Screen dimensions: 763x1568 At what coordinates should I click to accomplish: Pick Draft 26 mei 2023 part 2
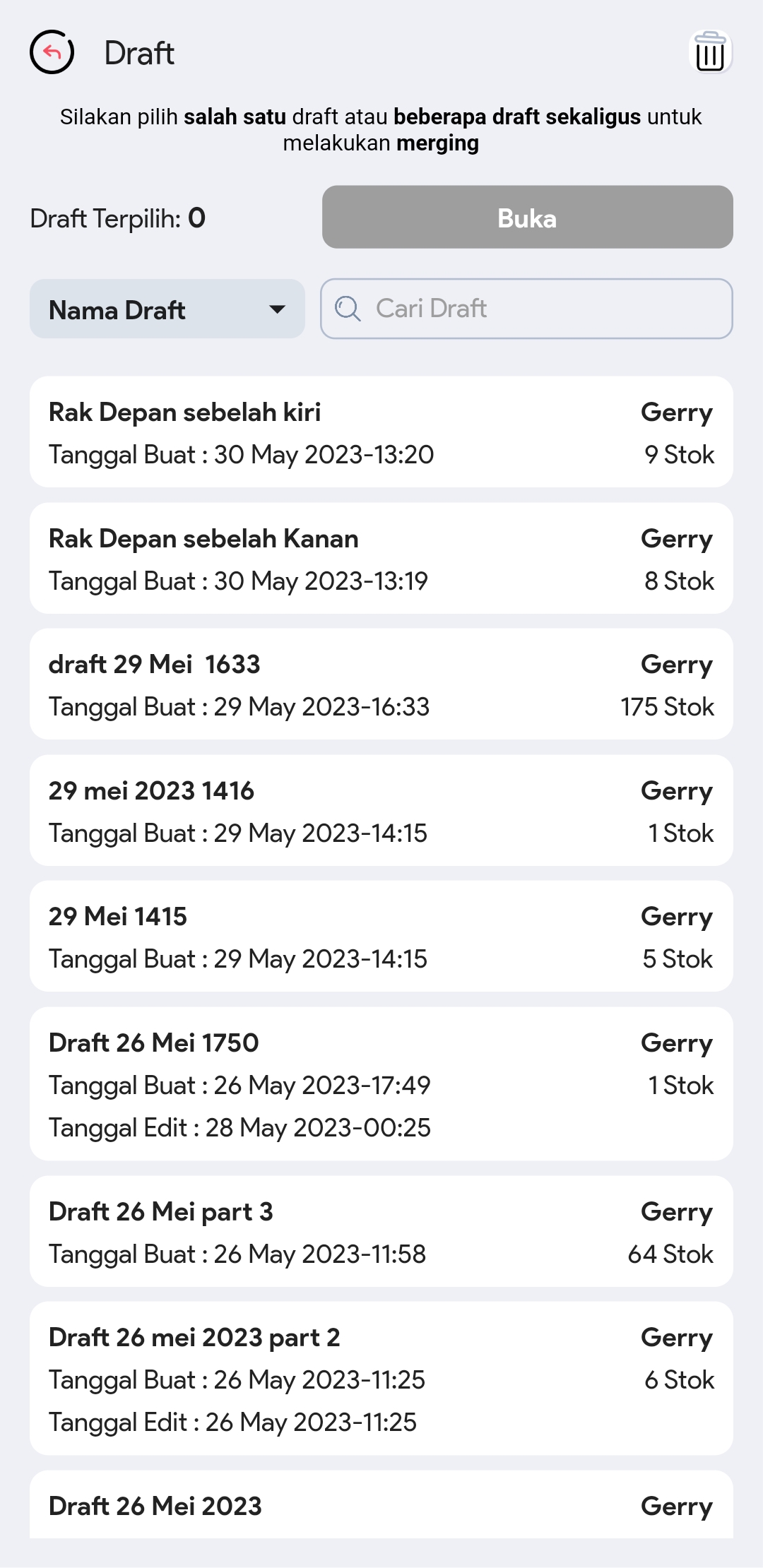coord(381,1379)
